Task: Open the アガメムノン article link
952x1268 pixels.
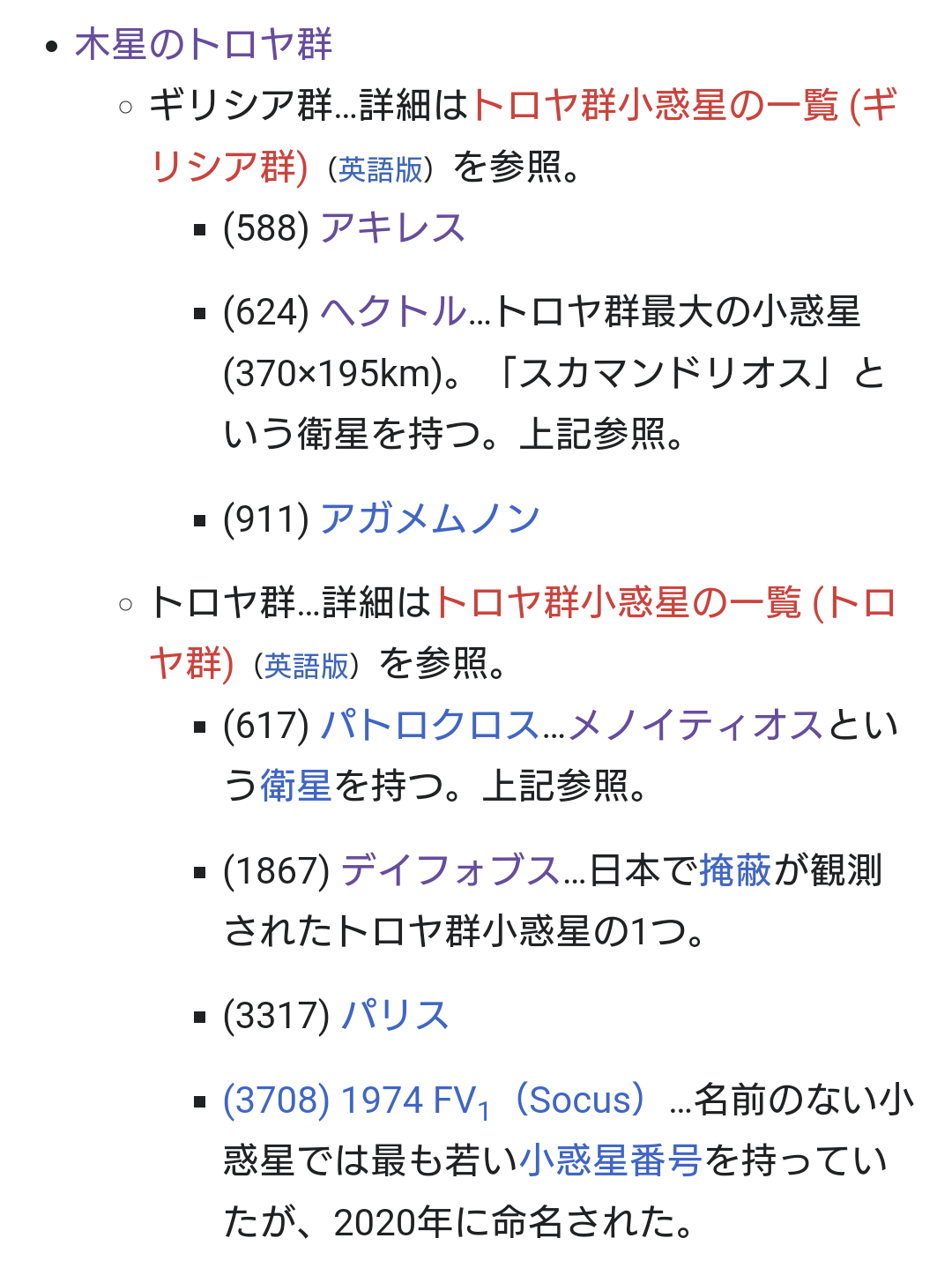Action: [430, 518]
